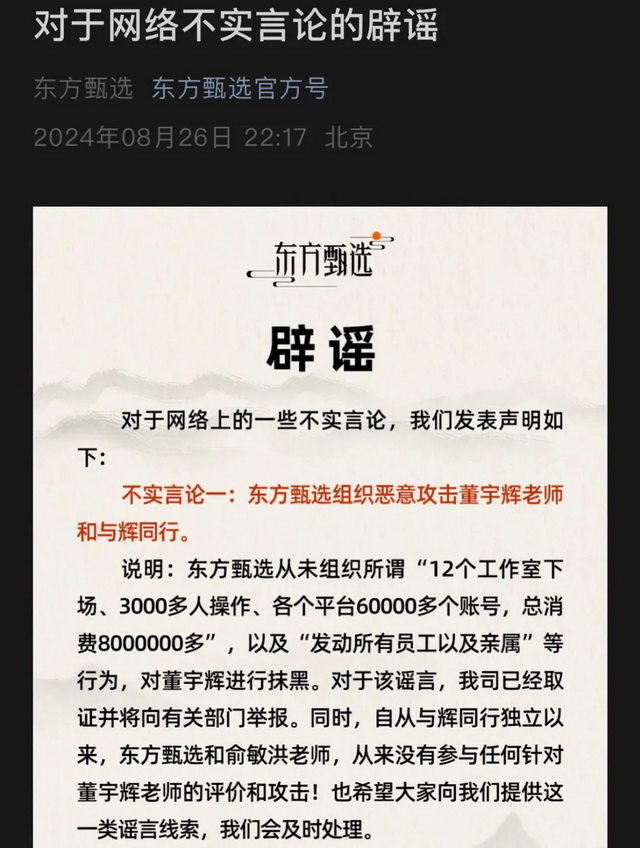The height and width of the screenshot is (848, 640).
Task: Open the 东方甄选官方号 account link
Action: point(240,88)
